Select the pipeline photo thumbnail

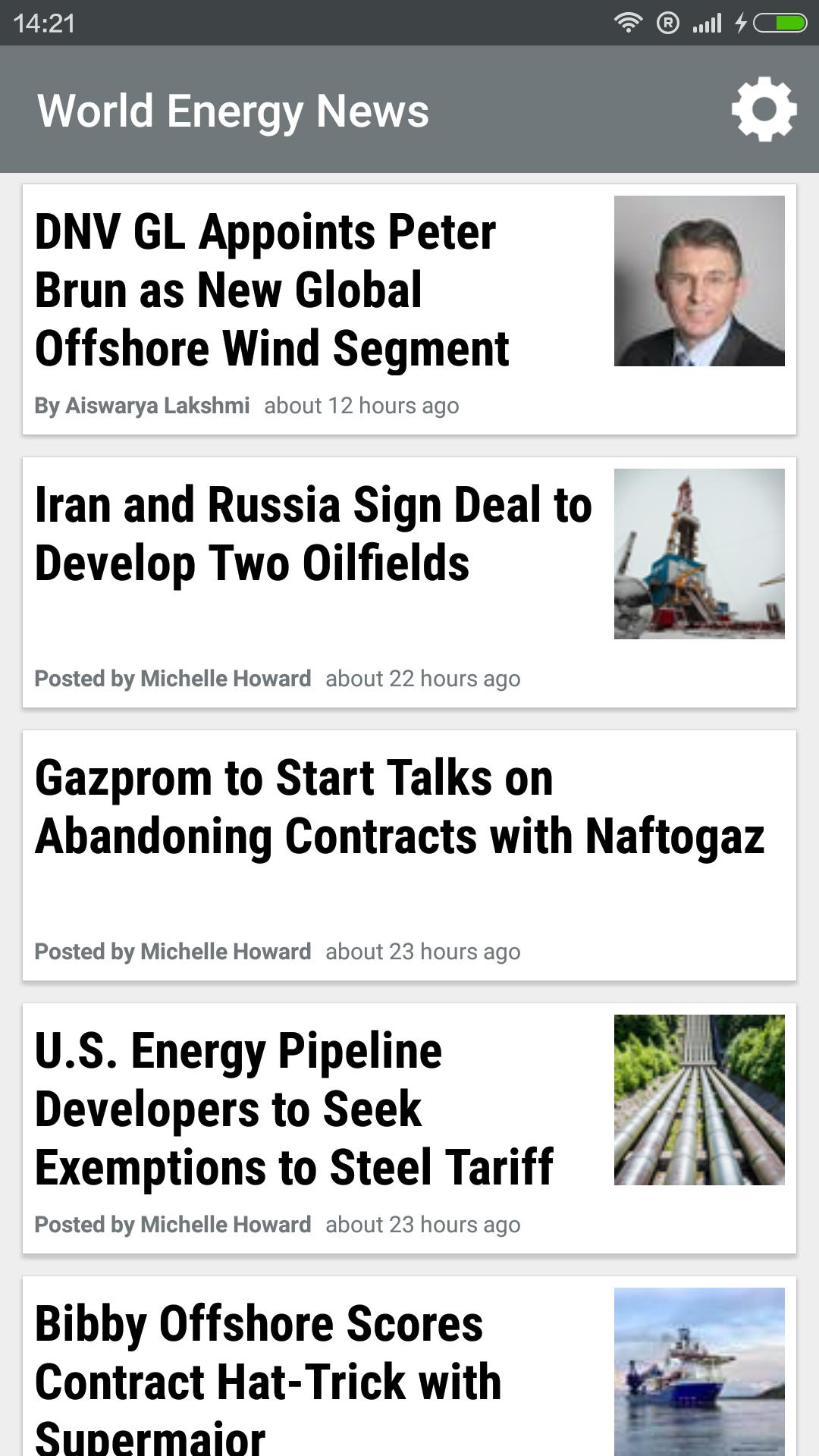(x=700, y=1100)
